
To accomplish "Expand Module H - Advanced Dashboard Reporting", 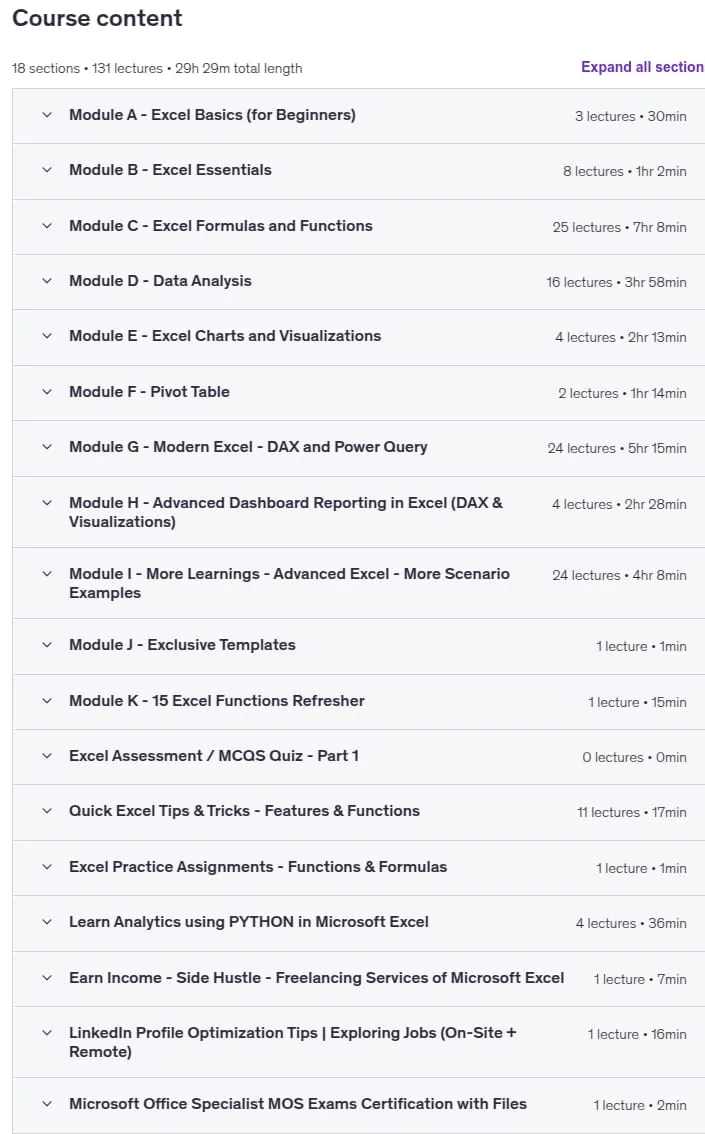I will 359,511.
